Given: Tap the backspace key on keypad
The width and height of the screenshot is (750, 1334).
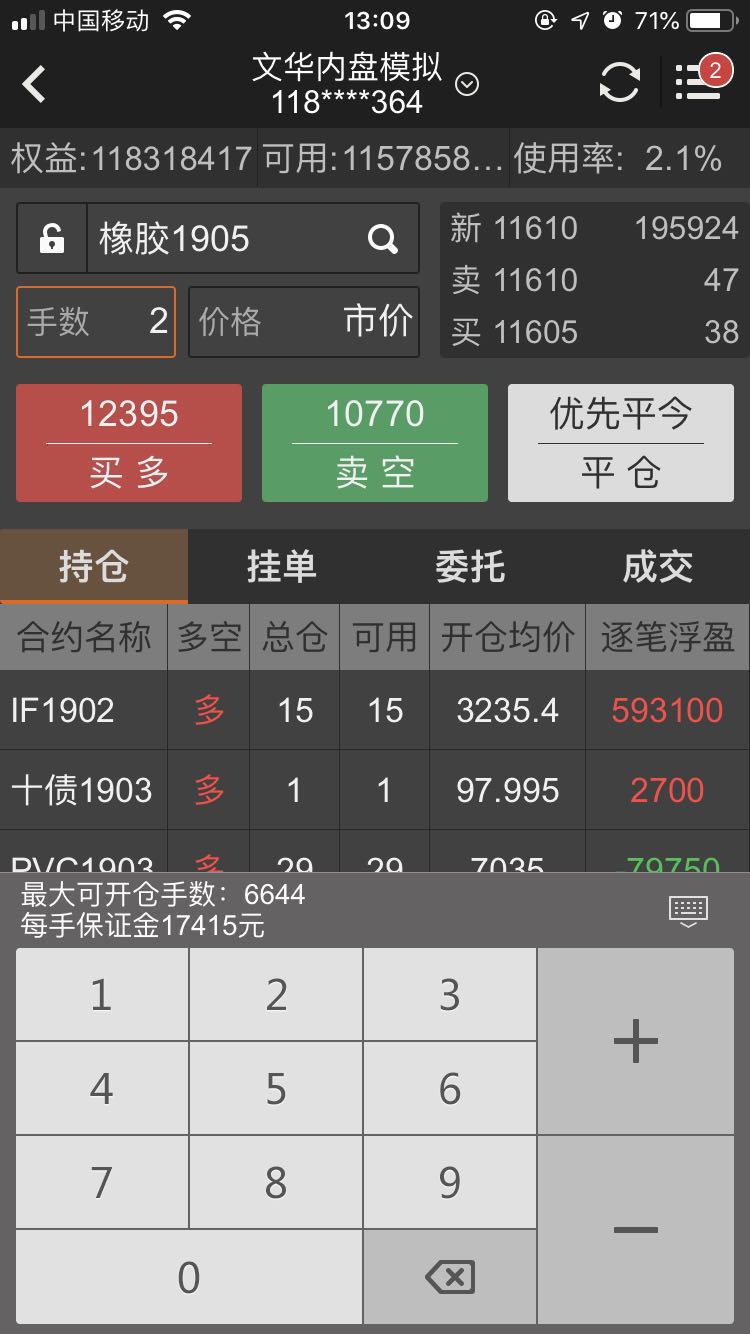Looking at the screenshot, I should point(450,1277).
